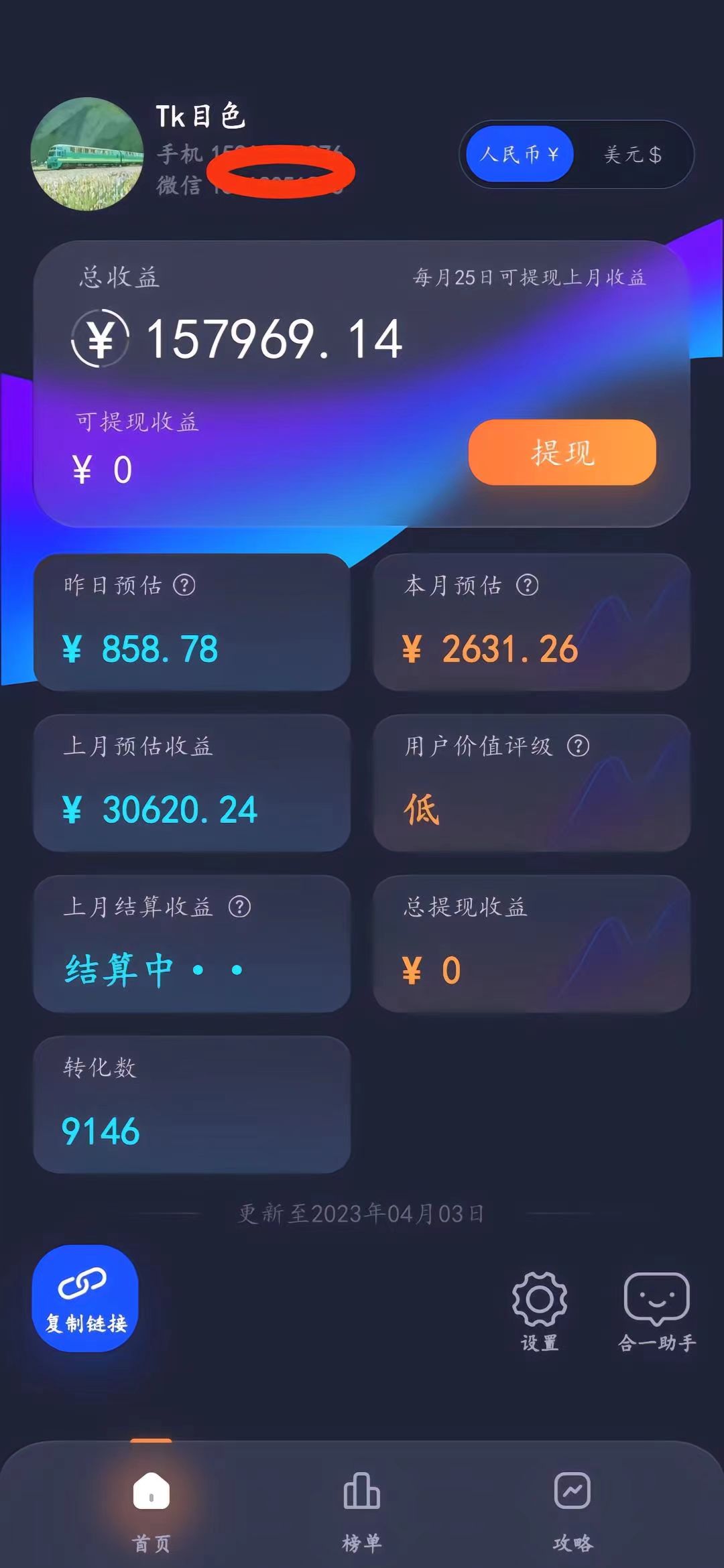Open 设置 settings
This screenshot has height=1568, width=724.
coord(540,1310)
